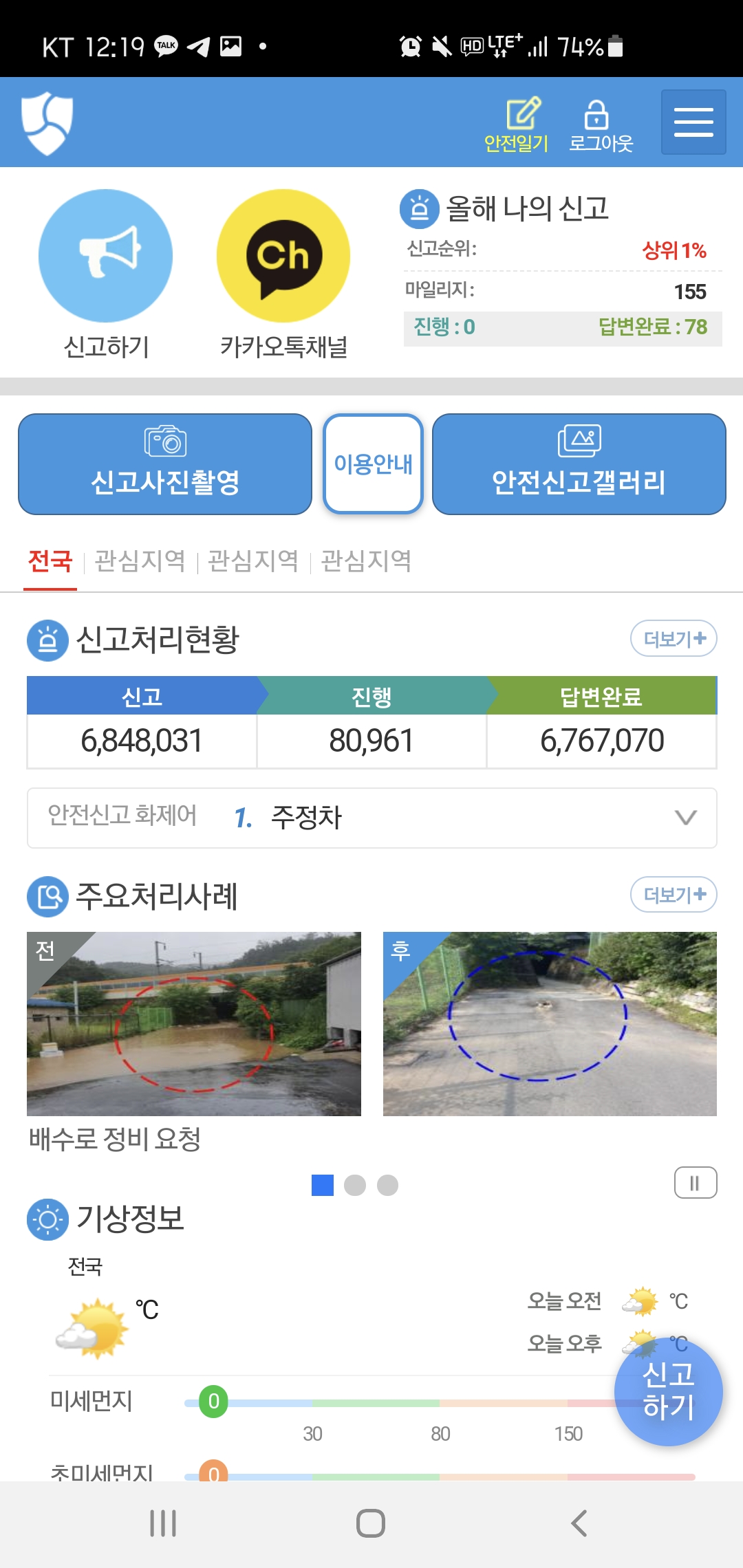Go back with the system back button

coord(579,1523)
